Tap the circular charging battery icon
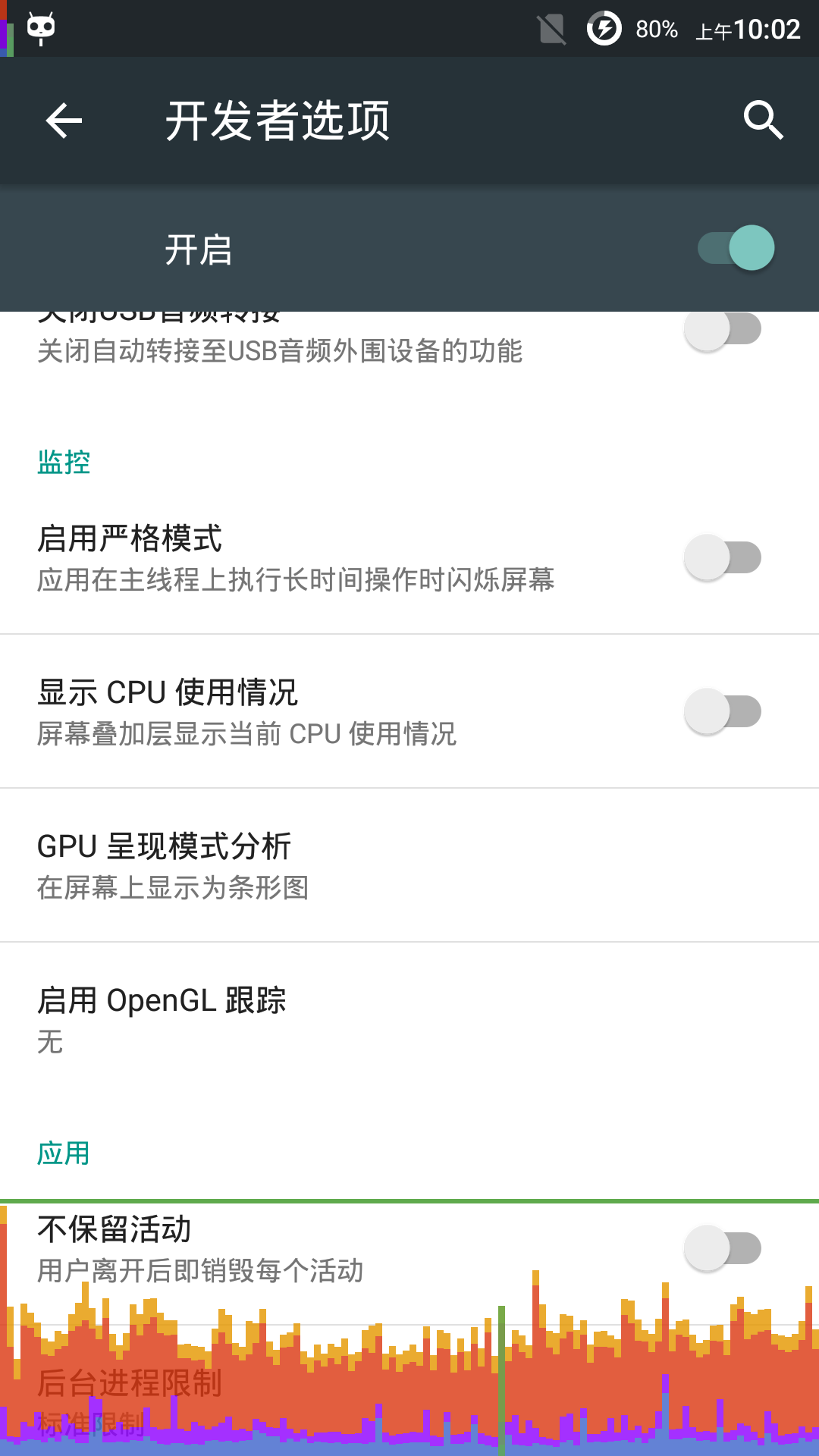Image resolution: width=819 pixels, height=1456 pixels. [x=603, y=28]
